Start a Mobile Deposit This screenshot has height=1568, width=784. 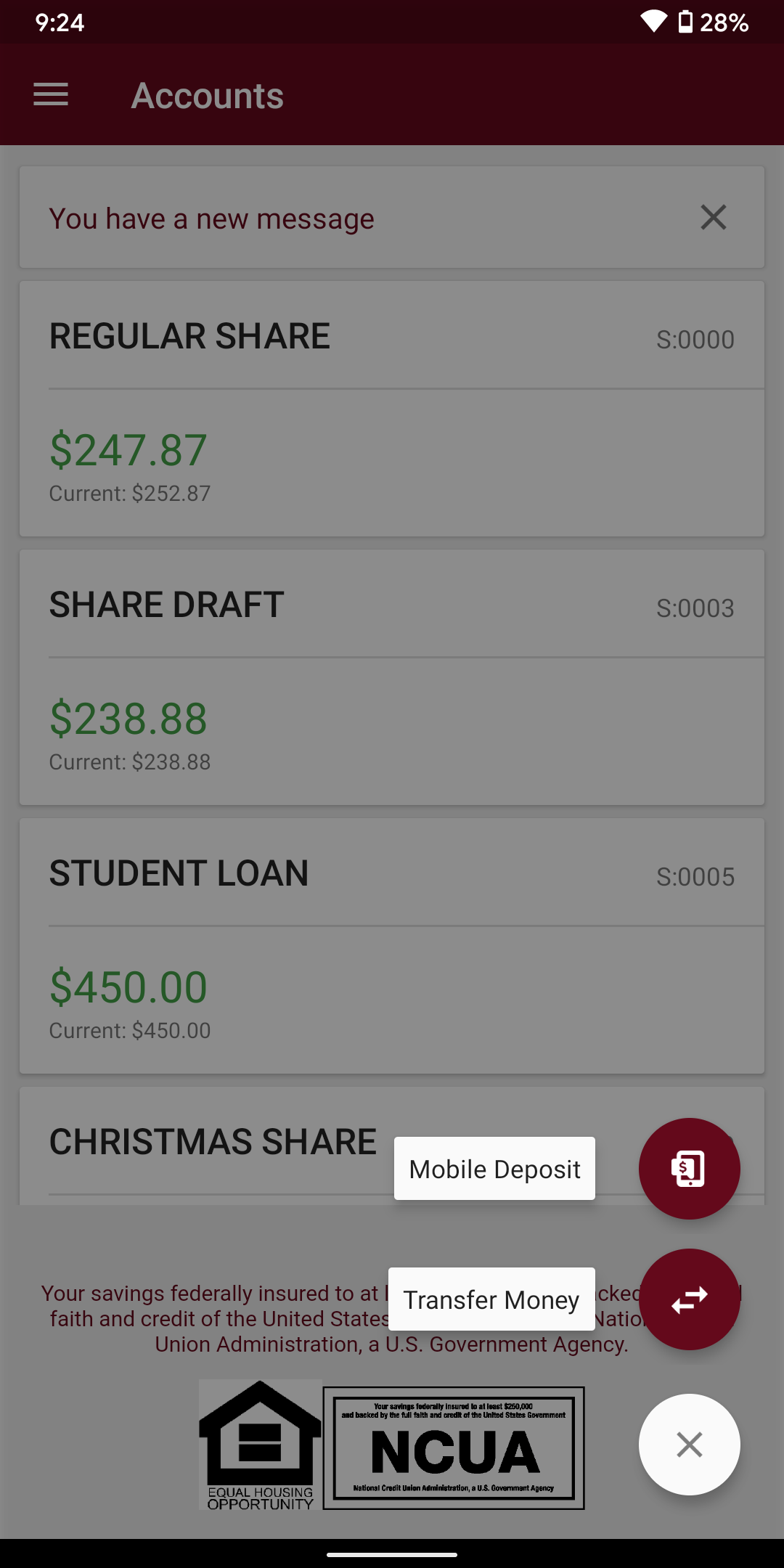(x=689, y=1169)
